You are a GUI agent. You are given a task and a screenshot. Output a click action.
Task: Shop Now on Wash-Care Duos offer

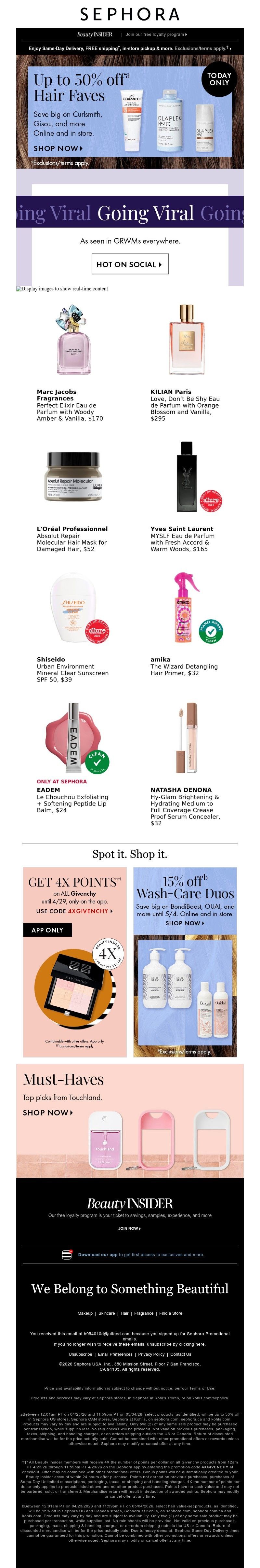tap(185, 923)
